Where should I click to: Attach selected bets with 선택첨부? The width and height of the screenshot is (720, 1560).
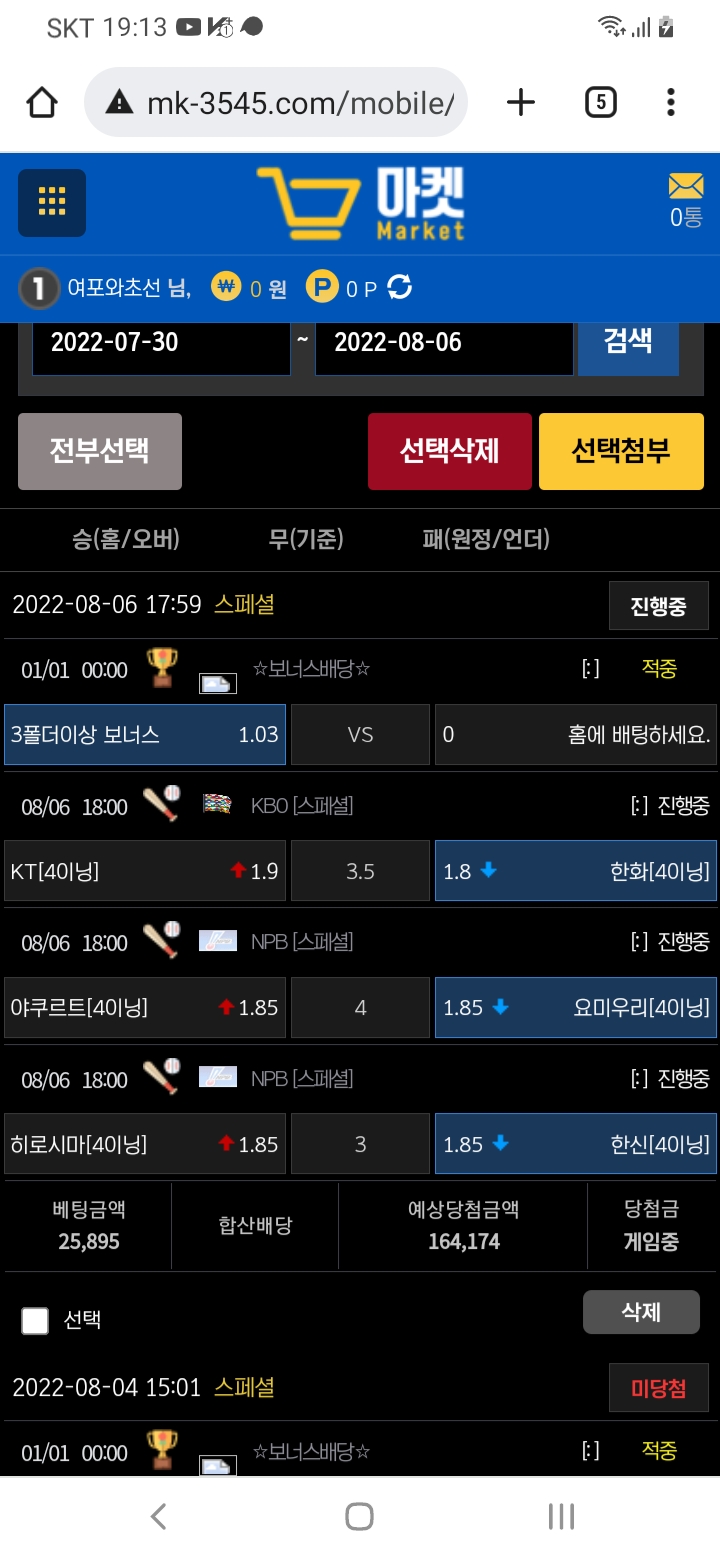tap(621, 451)
